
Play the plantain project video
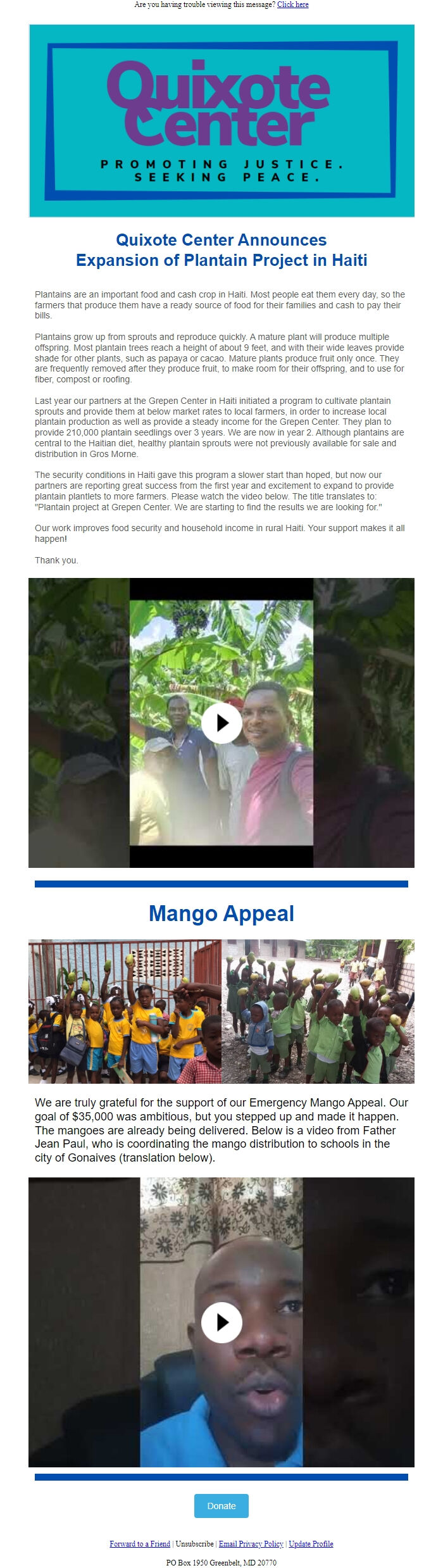point(221,722)
